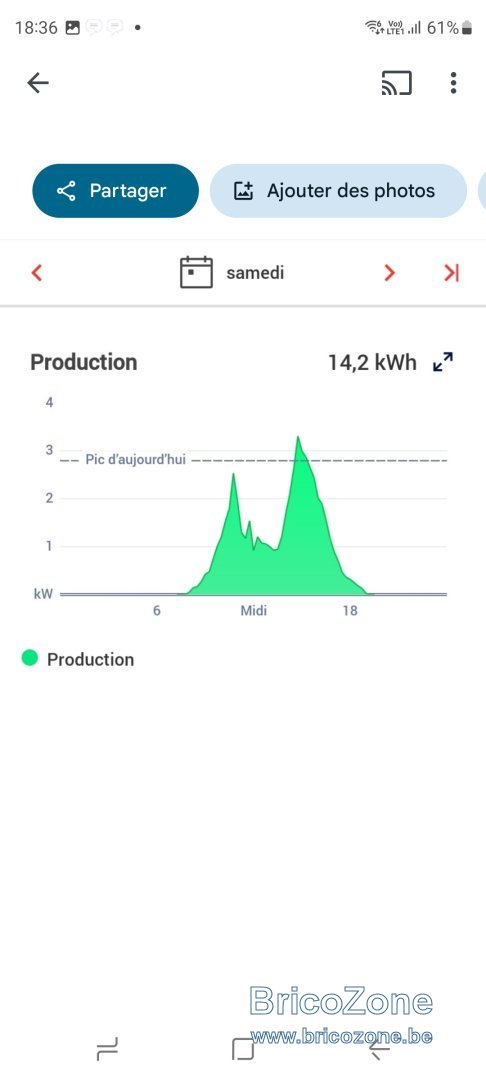Viewport: 486px width, 1080px height.
Task: Go back using the top arrow
Action: [38, 83]
